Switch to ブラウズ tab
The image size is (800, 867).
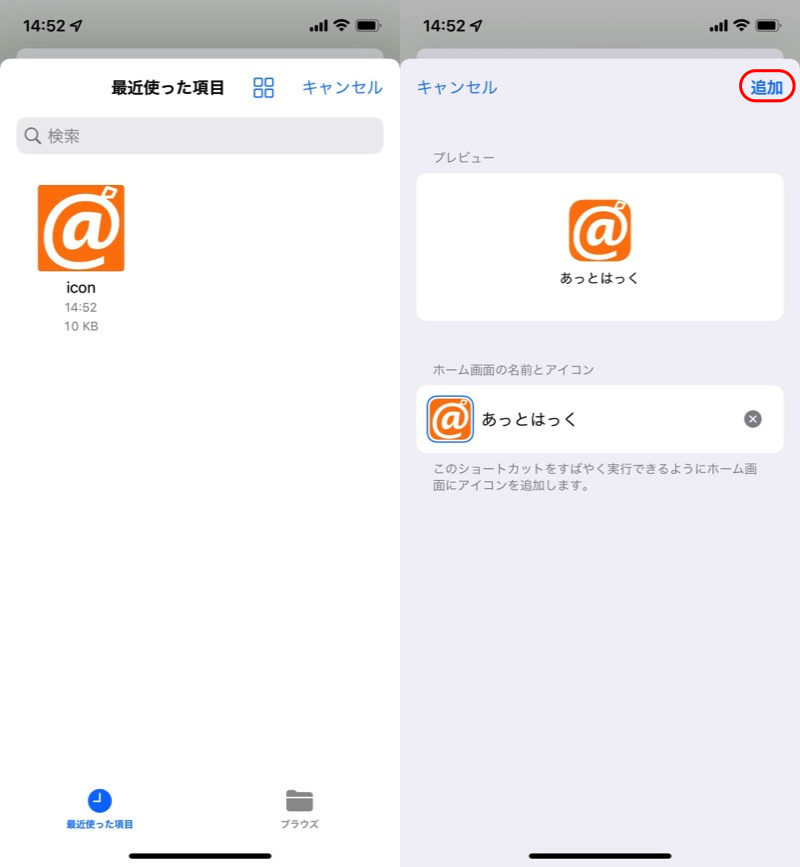299,809
